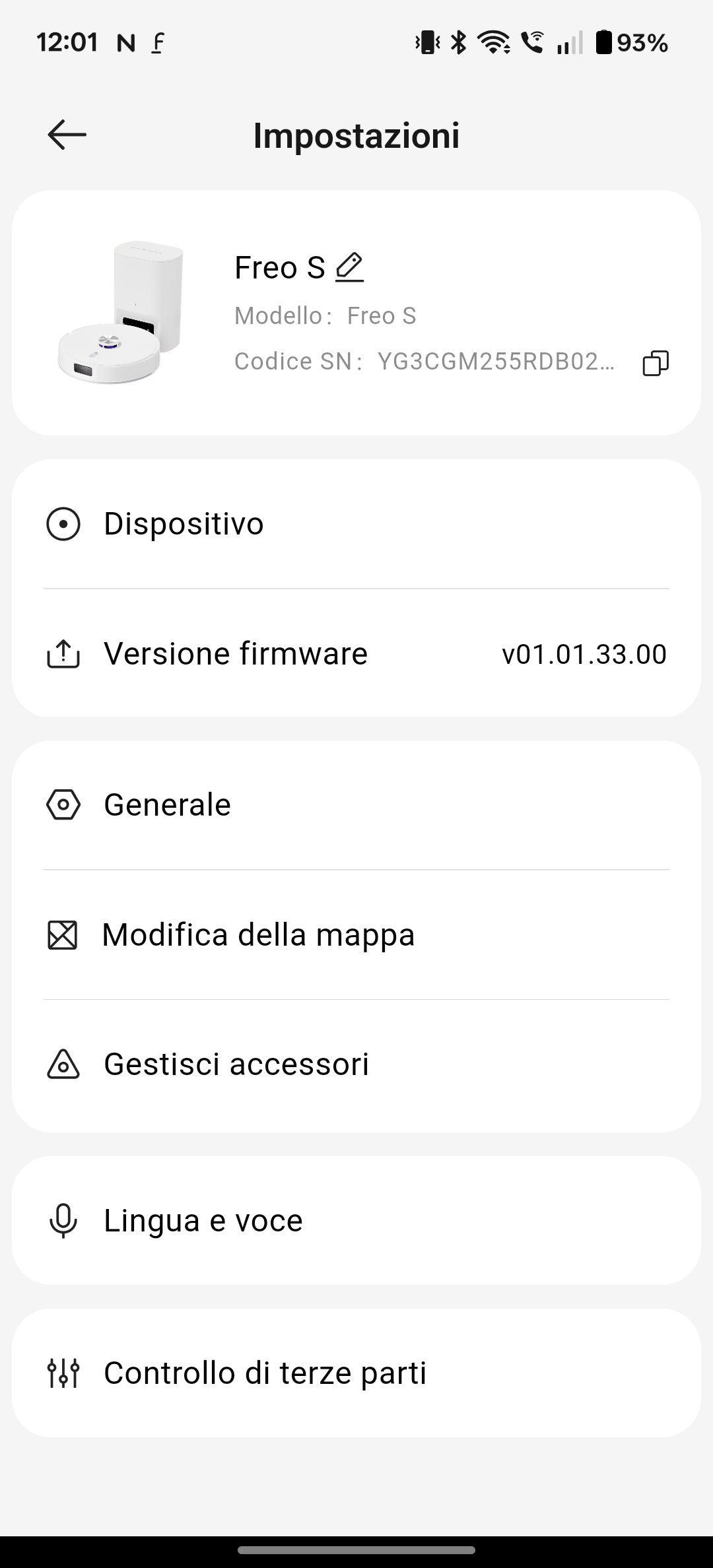Open Gestisci accessori
The image size is (713, 1568).
coord(356,1064)
